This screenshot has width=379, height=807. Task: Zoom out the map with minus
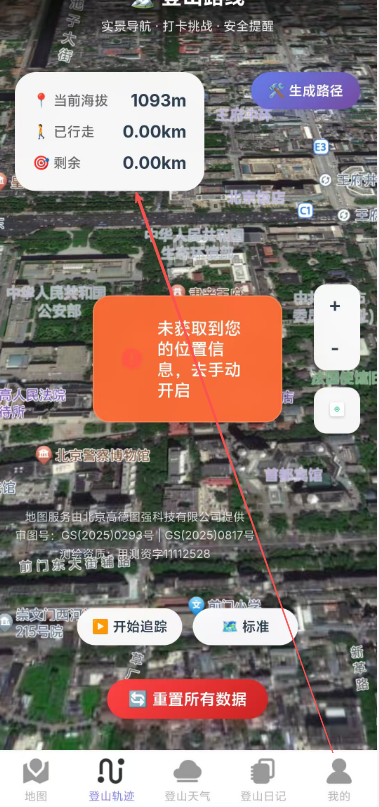pyautogui.click(x=335, y=348)
